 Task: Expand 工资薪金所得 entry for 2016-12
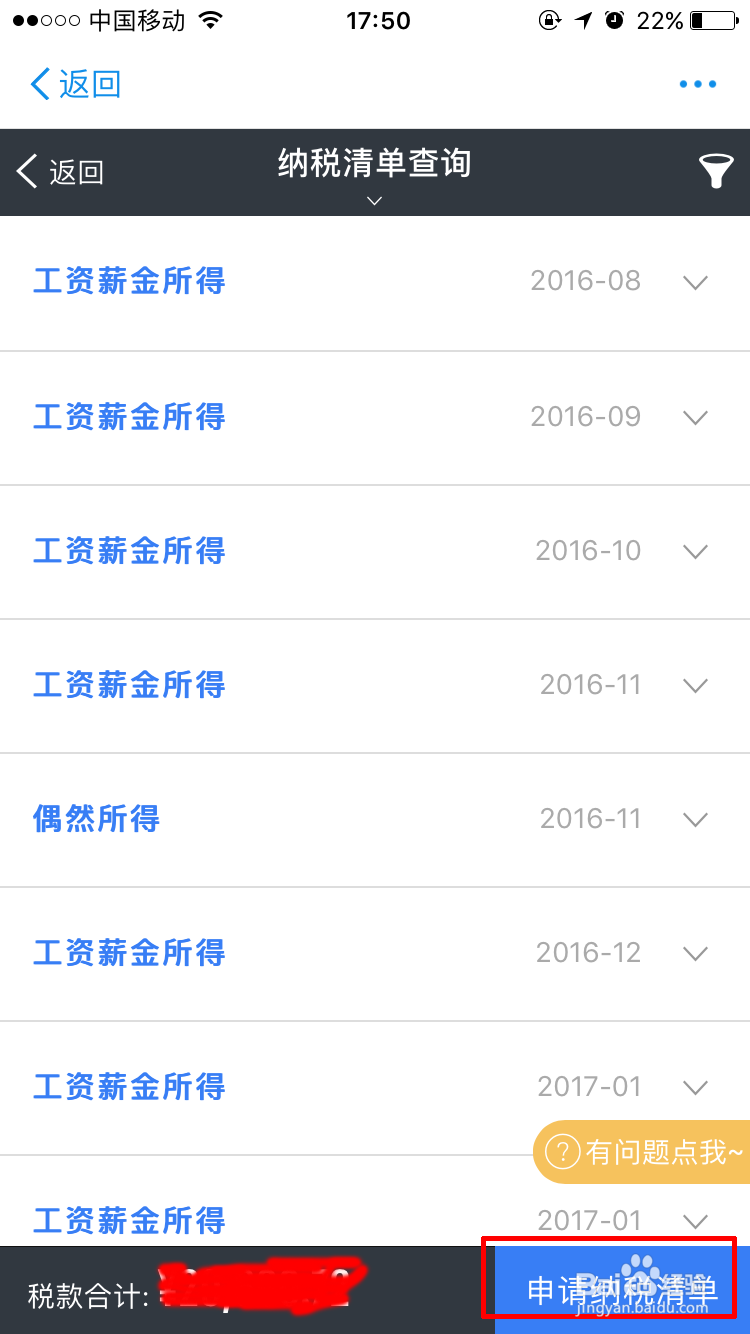click(375, 954)
